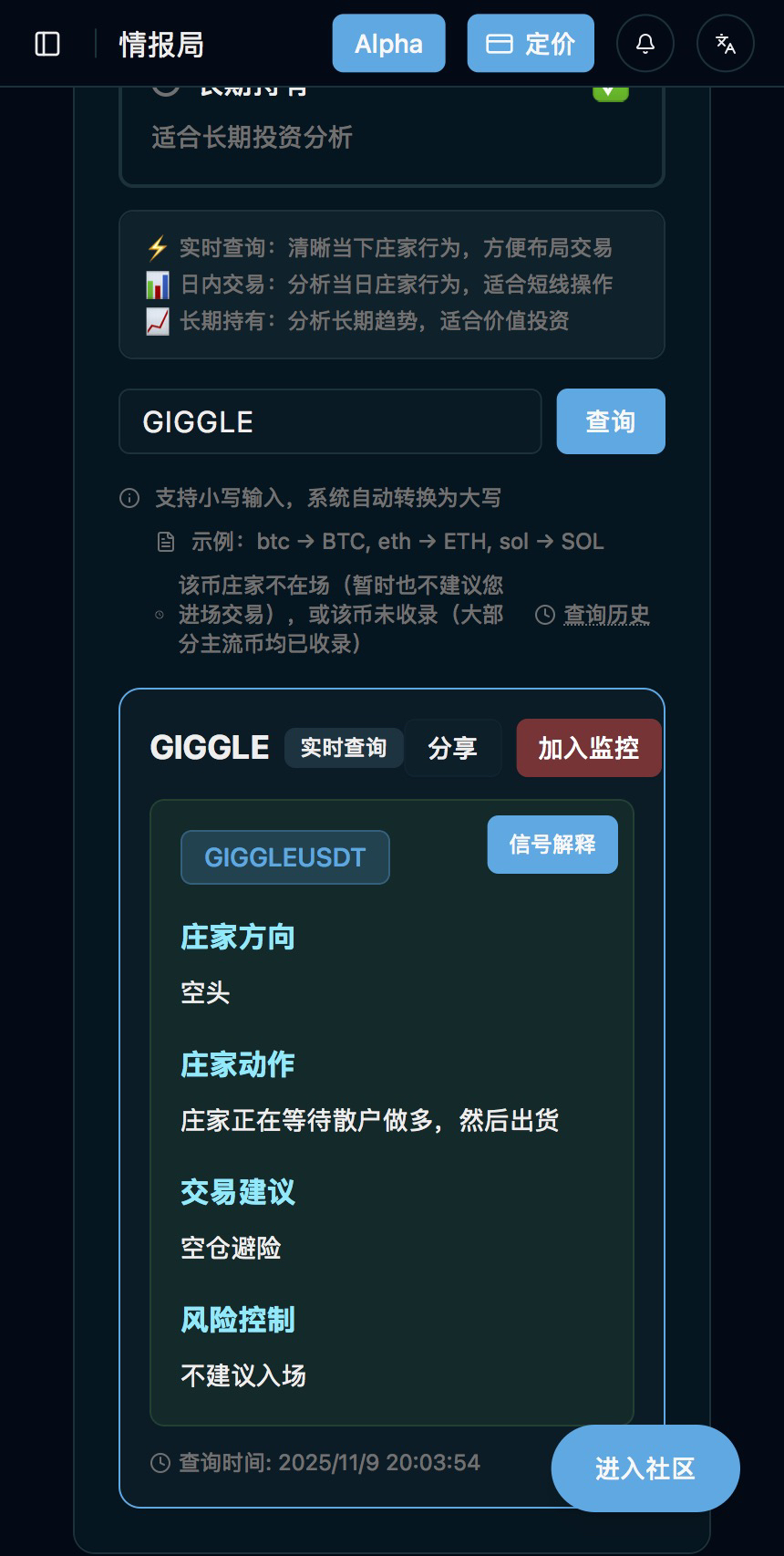The image size is (784, 1556).
Task: Tap the 查询 search button
Action: pyautogui.click(x=611, y=421)
